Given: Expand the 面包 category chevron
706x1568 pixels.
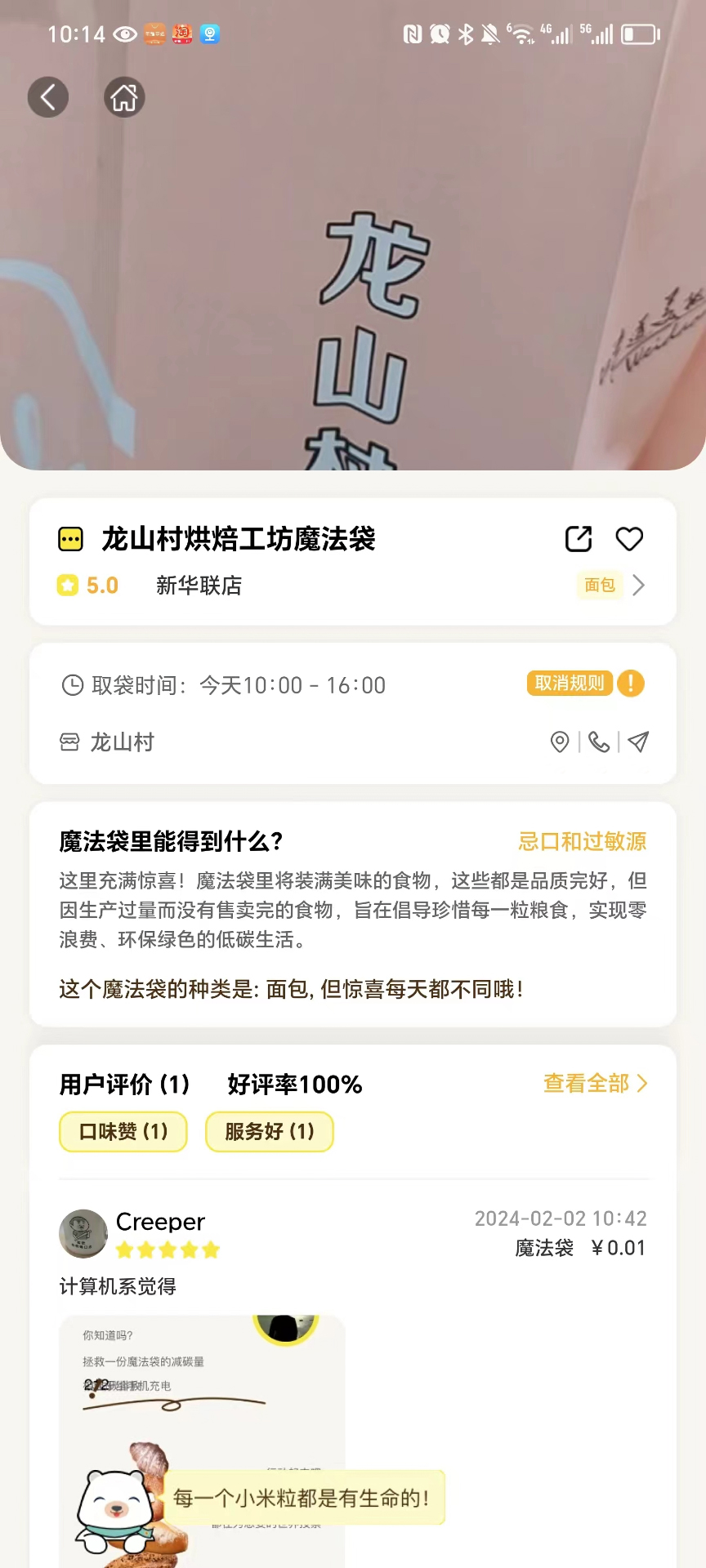Looking at the screenshot, I should click(x=639, y=585).
